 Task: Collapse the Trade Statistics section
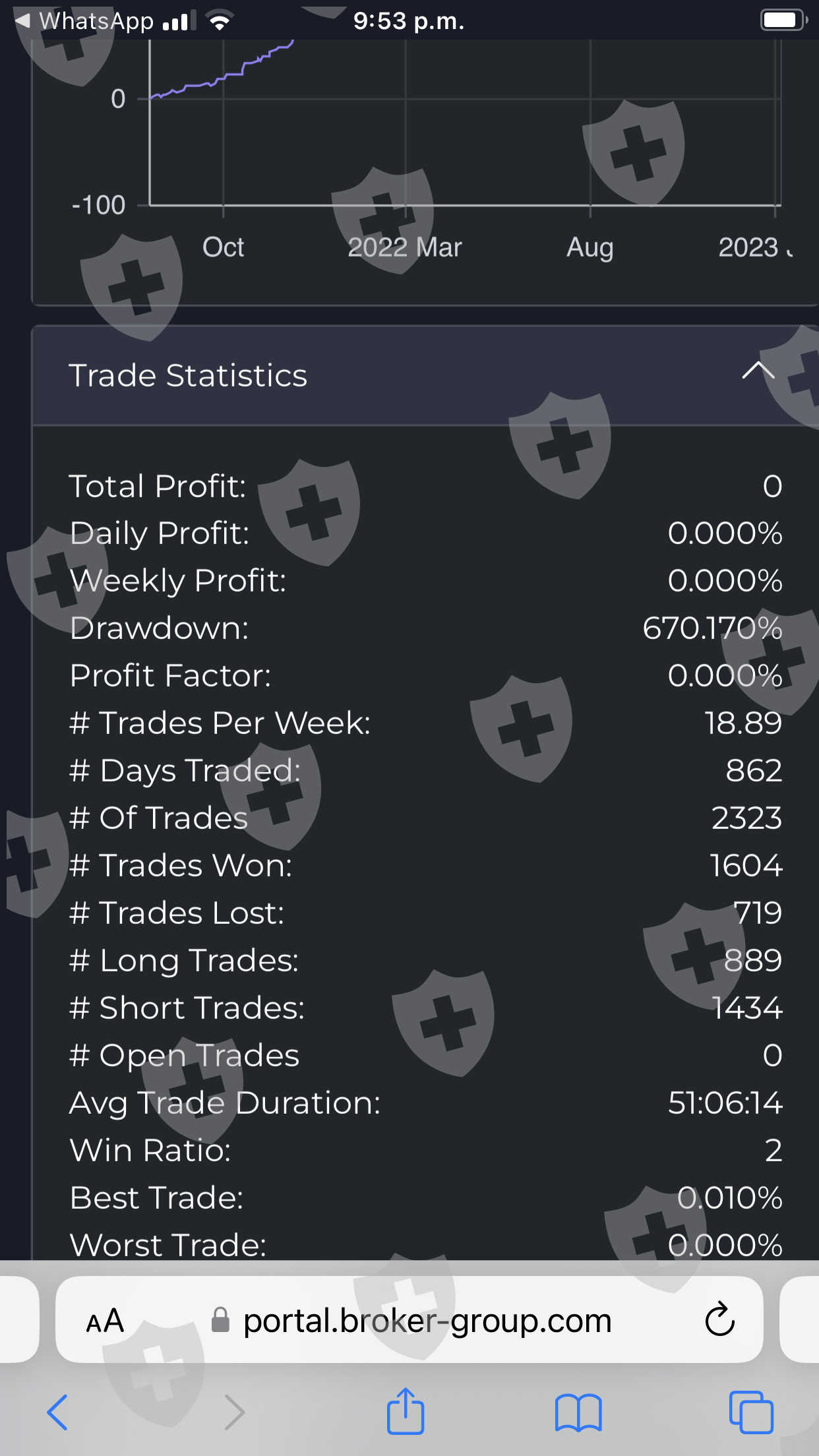click(757, 371)
